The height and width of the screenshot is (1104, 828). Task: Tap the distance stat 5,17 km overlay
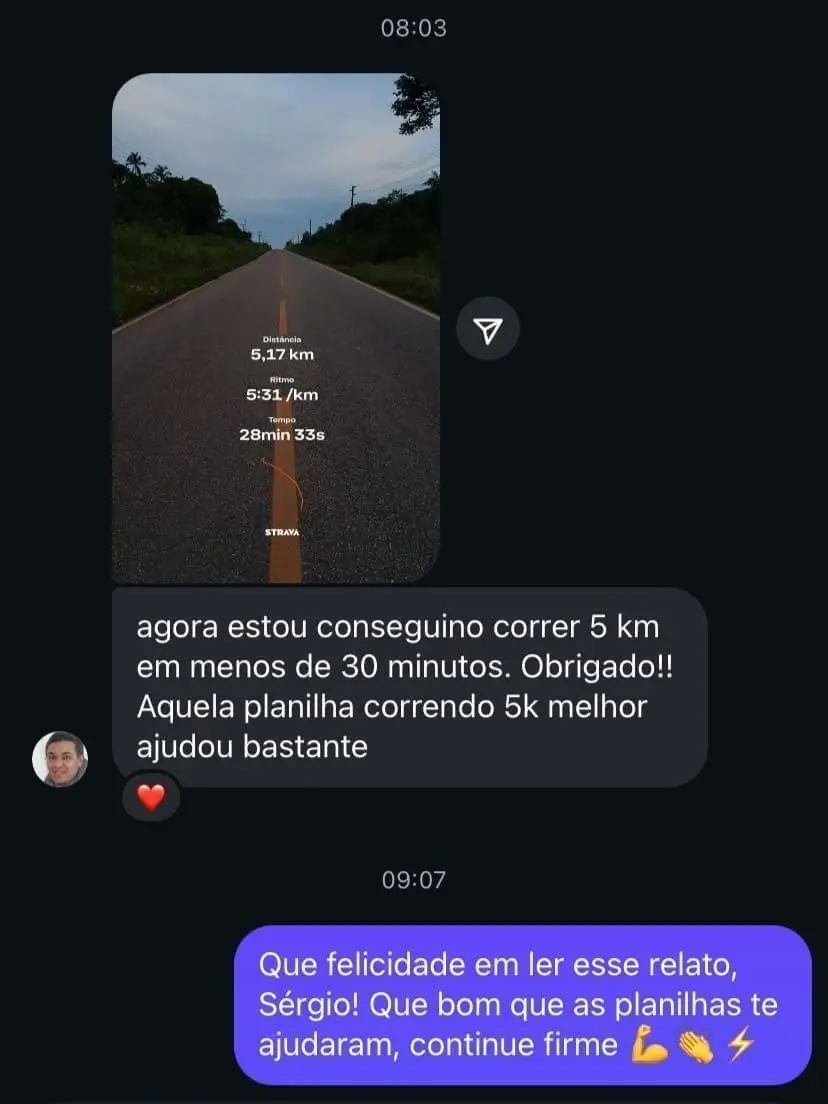click(283, 353)
